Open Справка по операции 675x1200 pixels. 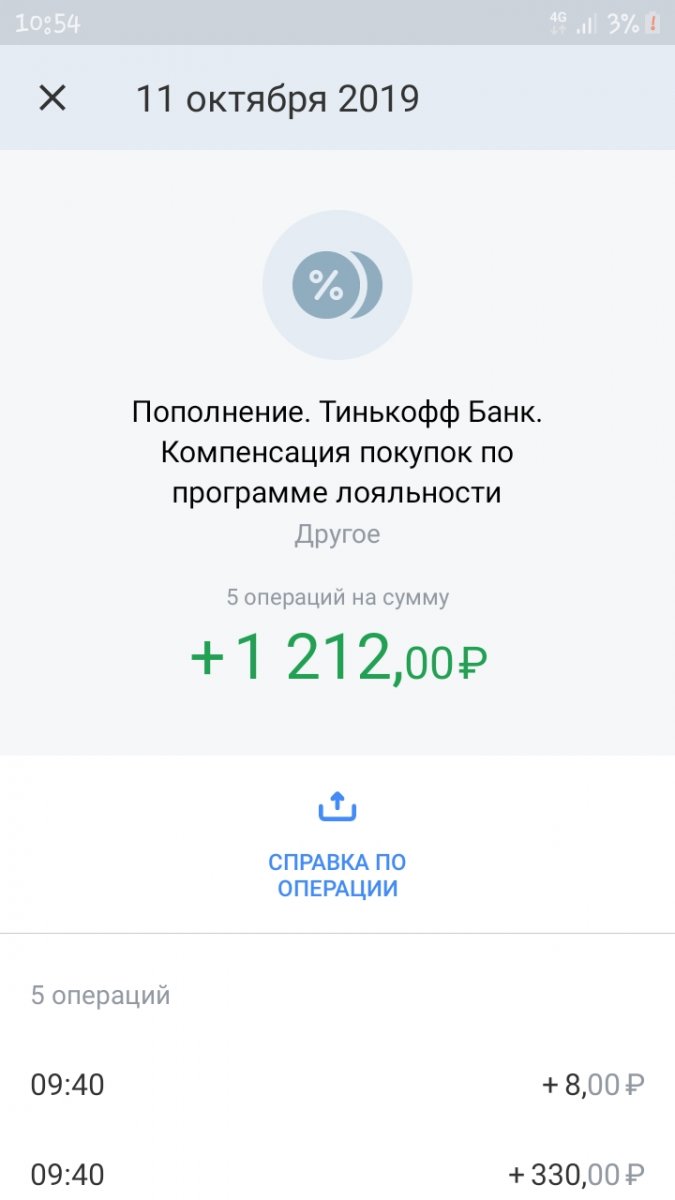pos(337,846)
